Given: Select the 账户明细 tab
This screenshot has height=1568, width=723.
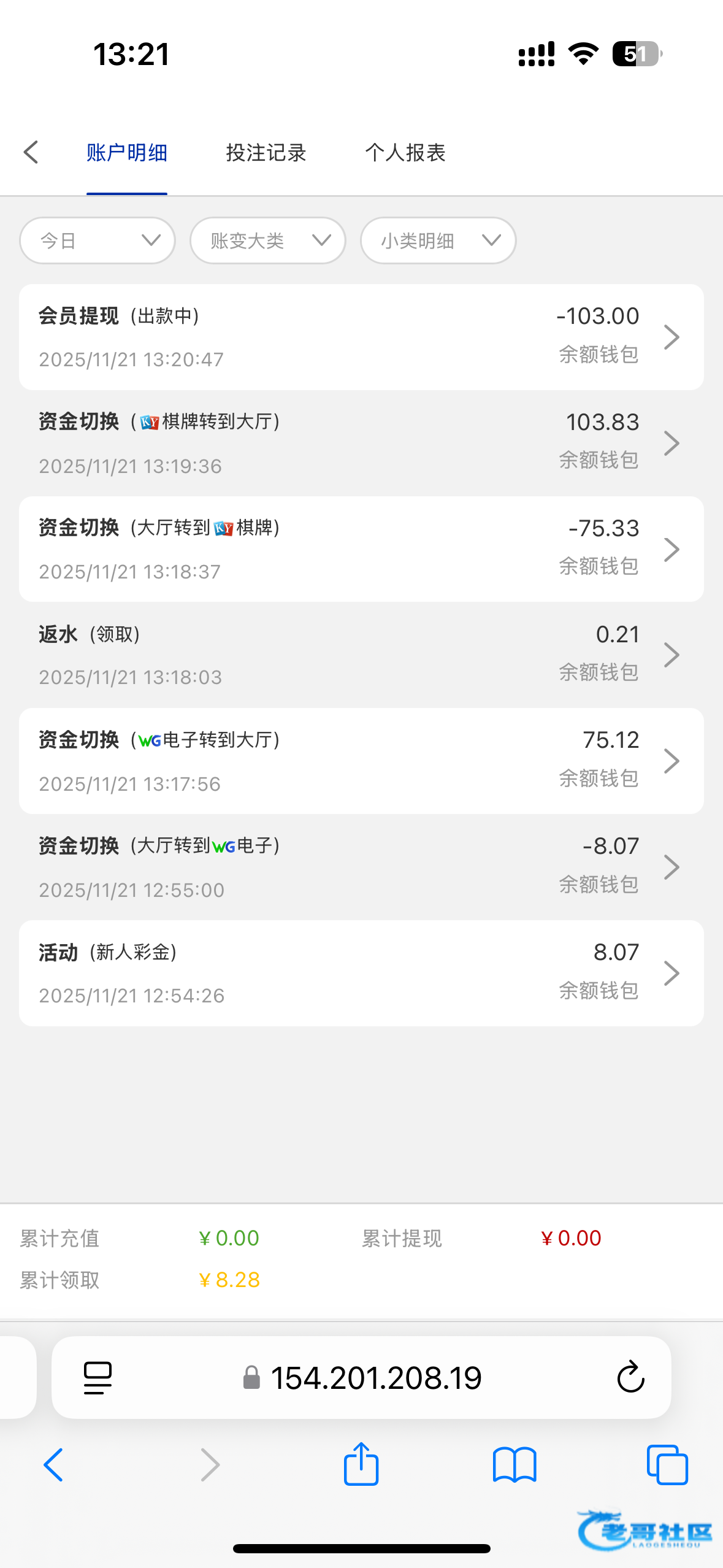Looking at the screenshot, I should tap(127, 153).
